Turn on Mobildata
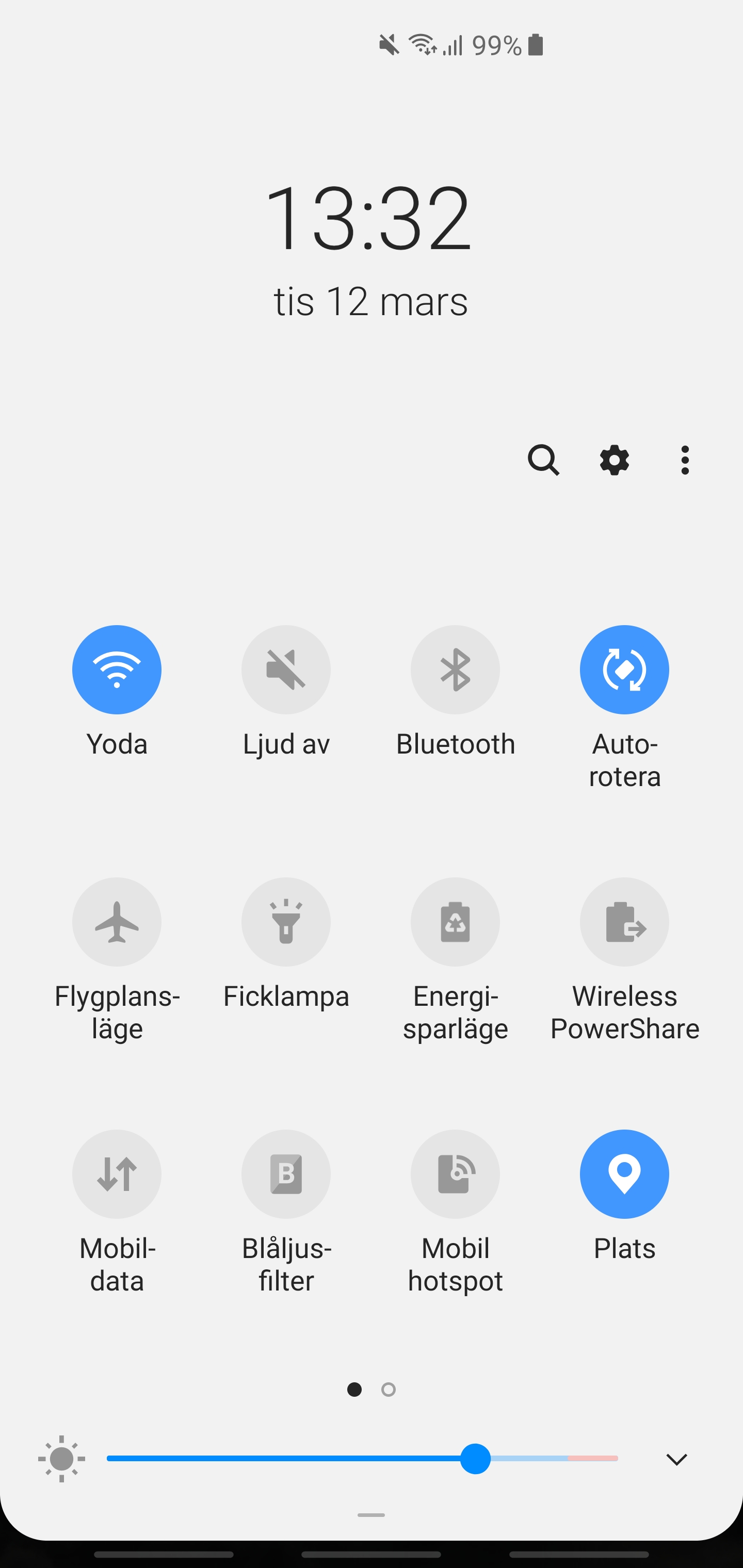The image size is (743, 1568). (x=117, y=1174)
